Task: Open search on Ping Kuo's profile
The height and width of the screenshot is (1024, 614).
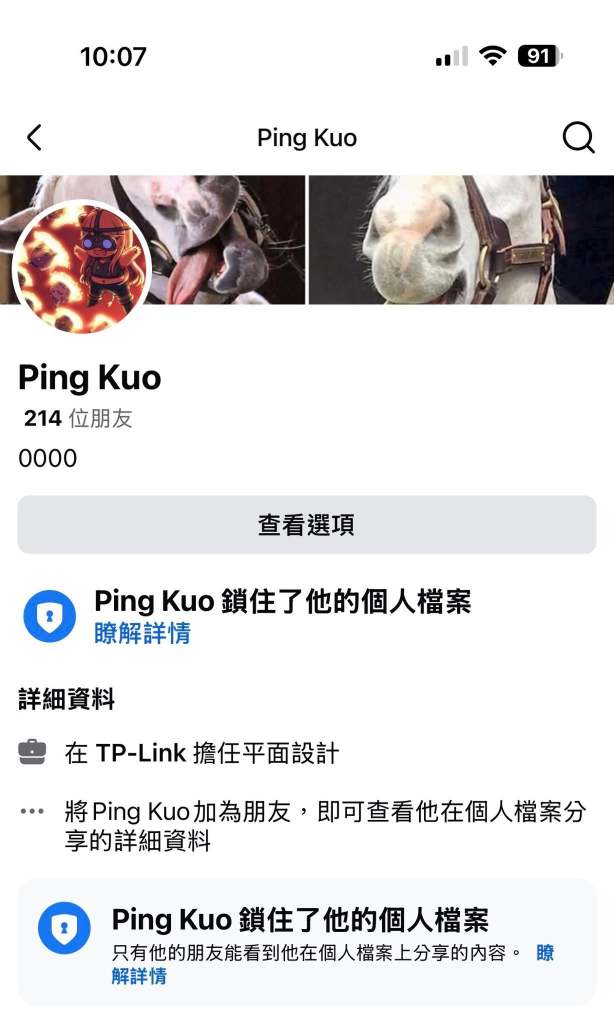Action: [x=578, y=138]
